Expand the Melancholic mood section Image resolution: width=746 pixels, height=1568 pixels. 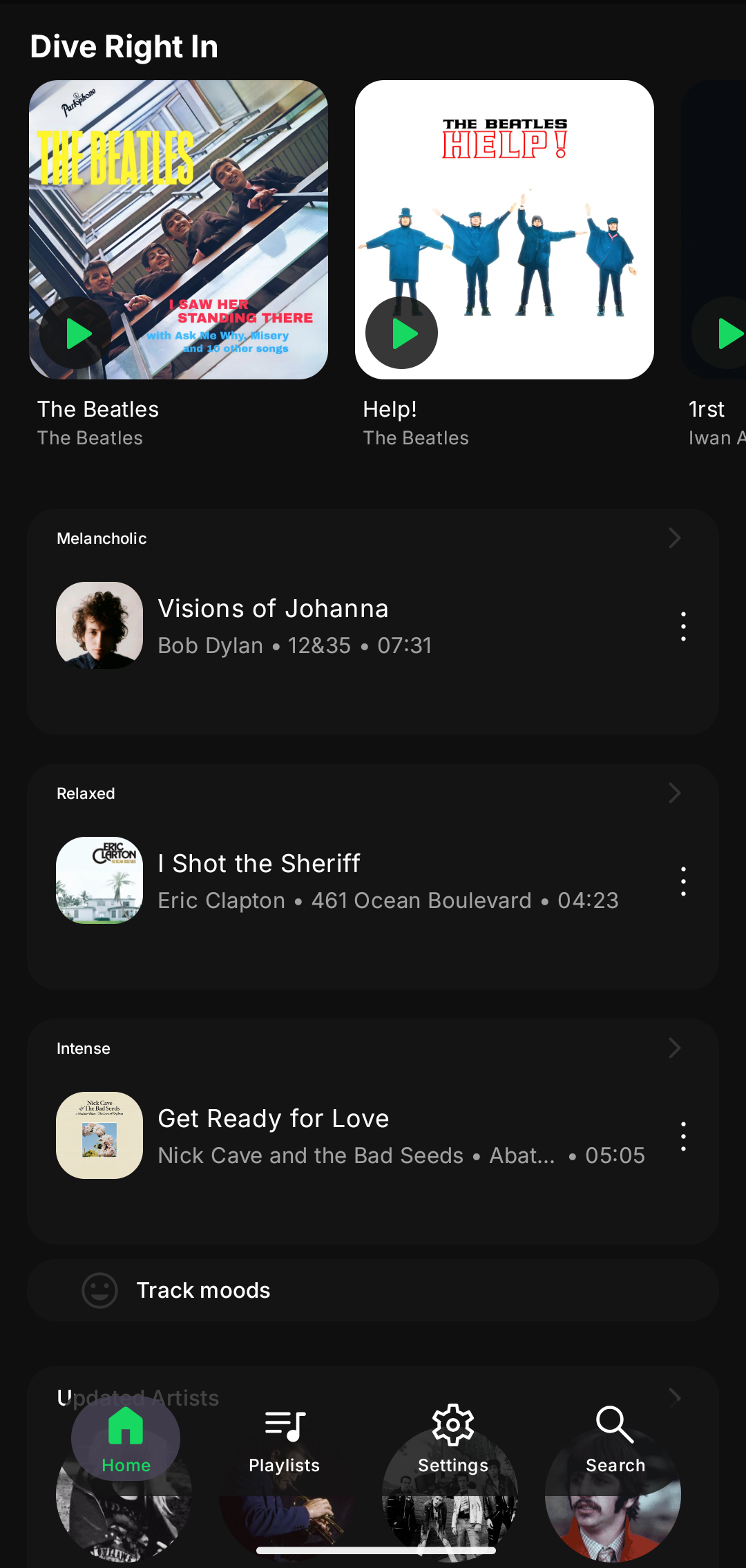(674, 538)
